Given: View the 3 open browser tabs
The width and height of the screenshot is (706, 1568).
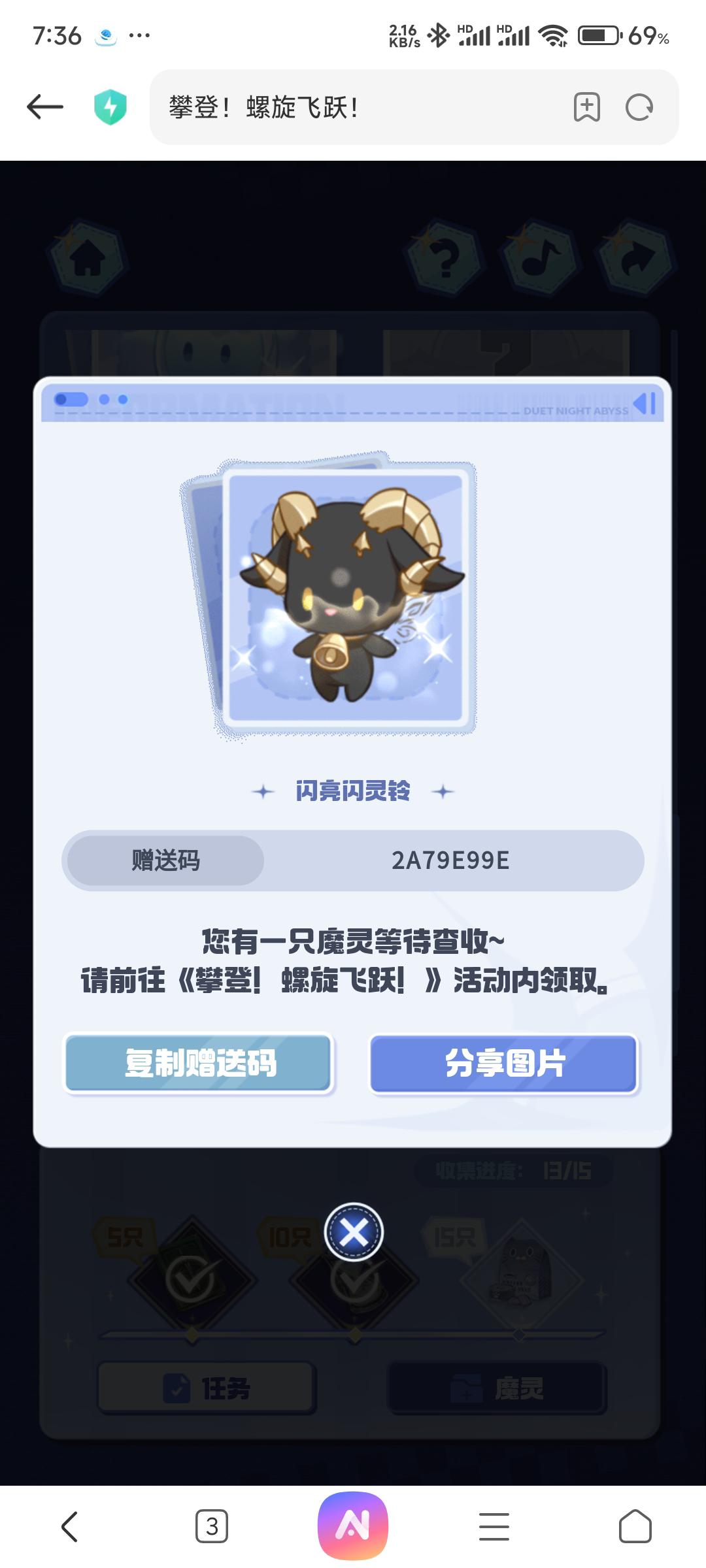Looking at the screenshot, I should point(212,1526).
